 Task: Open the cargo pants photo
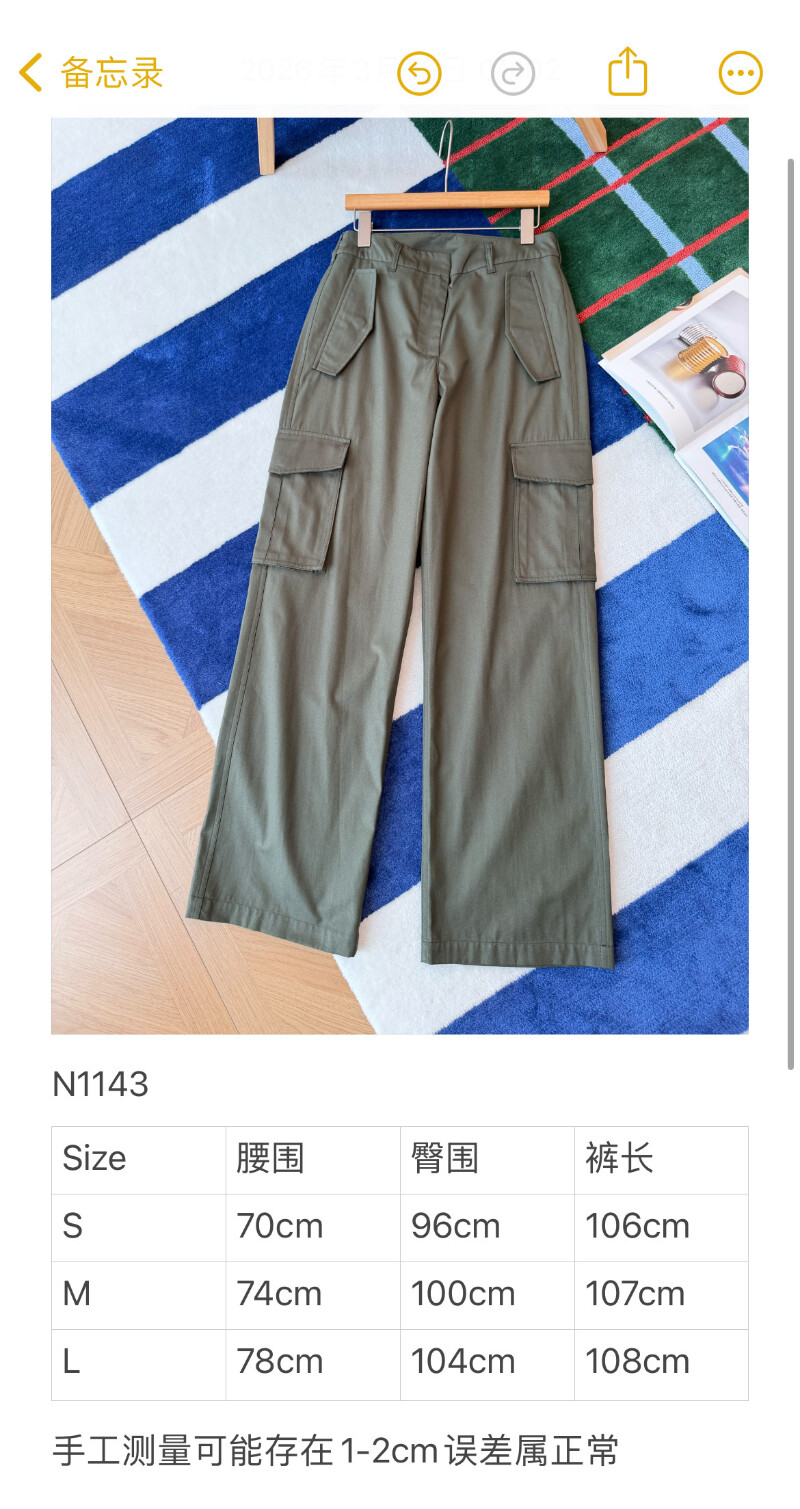(x=400, y=575)
